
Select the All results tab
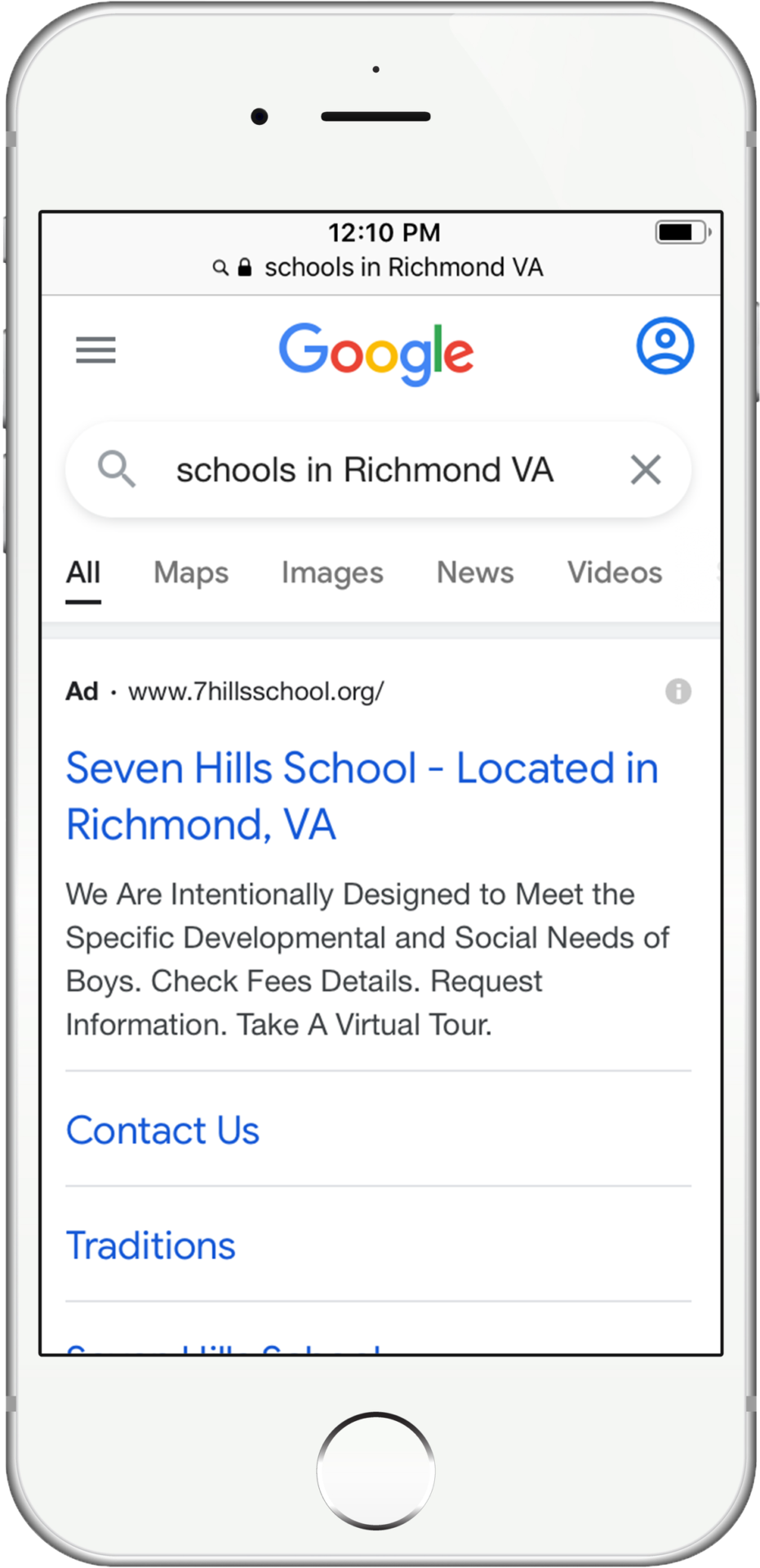83,572
